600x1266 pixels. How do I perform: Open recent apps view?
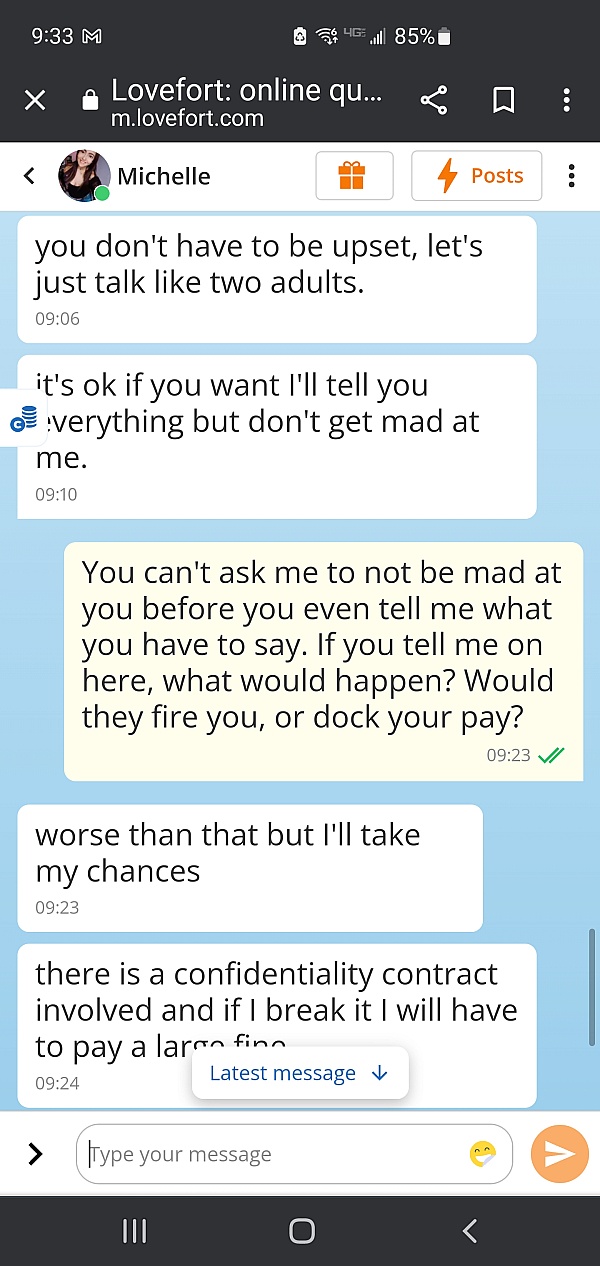pyautogui.click(x=134, y=1231)
